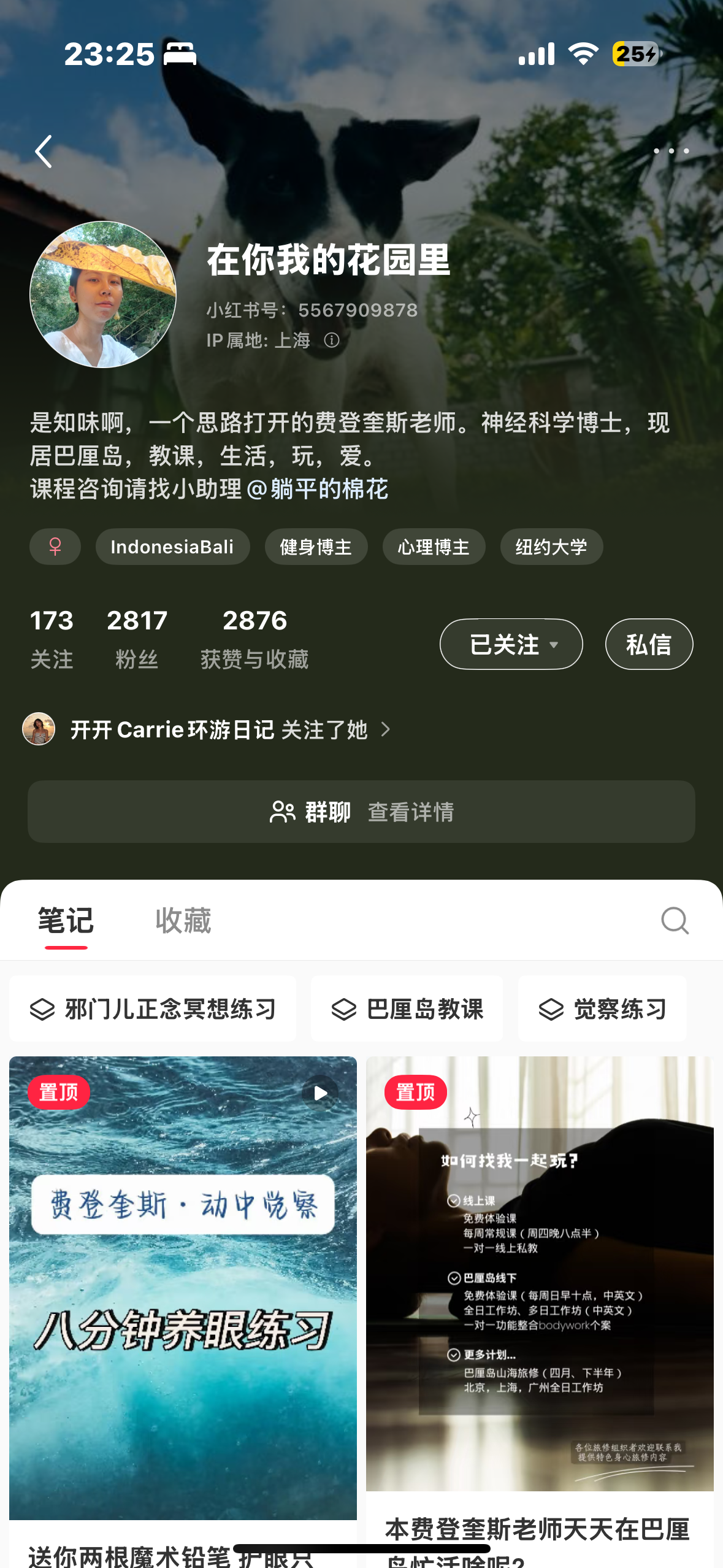This screenshot has width=723, height=1568.
Task: Tap the 健身博主 tag chip
Action: 316,547
